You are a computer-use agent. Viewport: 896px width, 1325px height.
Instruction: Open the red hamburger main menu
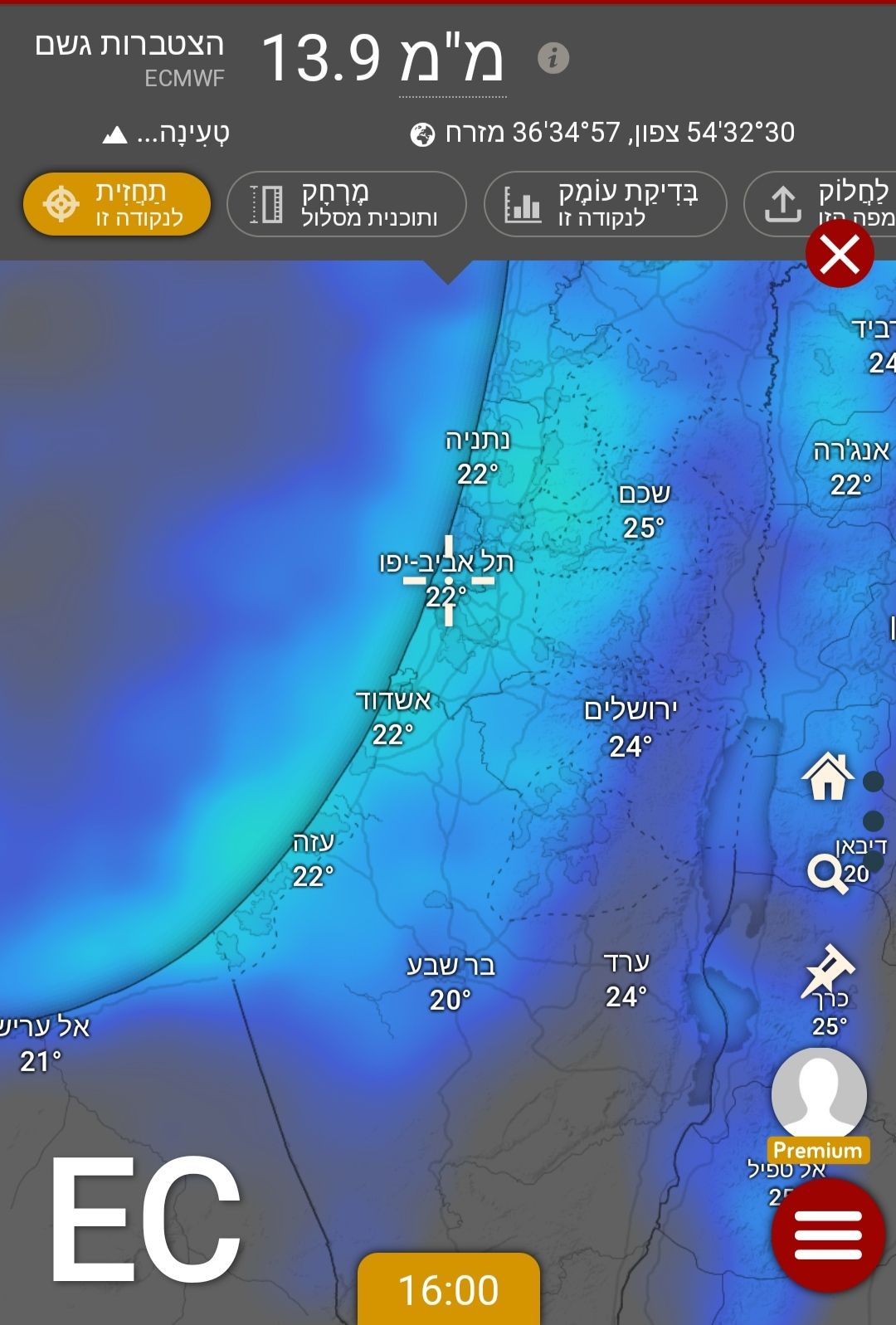pyautogui.click(x=827, y=1235)
